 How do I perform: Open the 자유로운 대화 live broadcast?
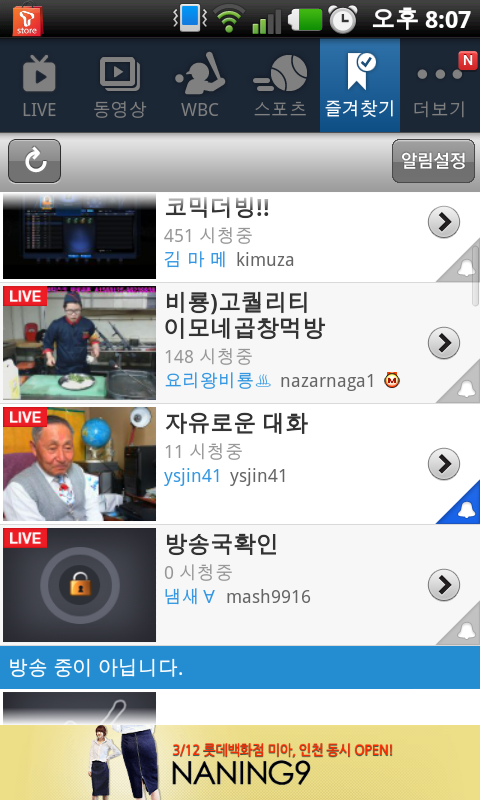pyautogui.click(x=240, y=464)
